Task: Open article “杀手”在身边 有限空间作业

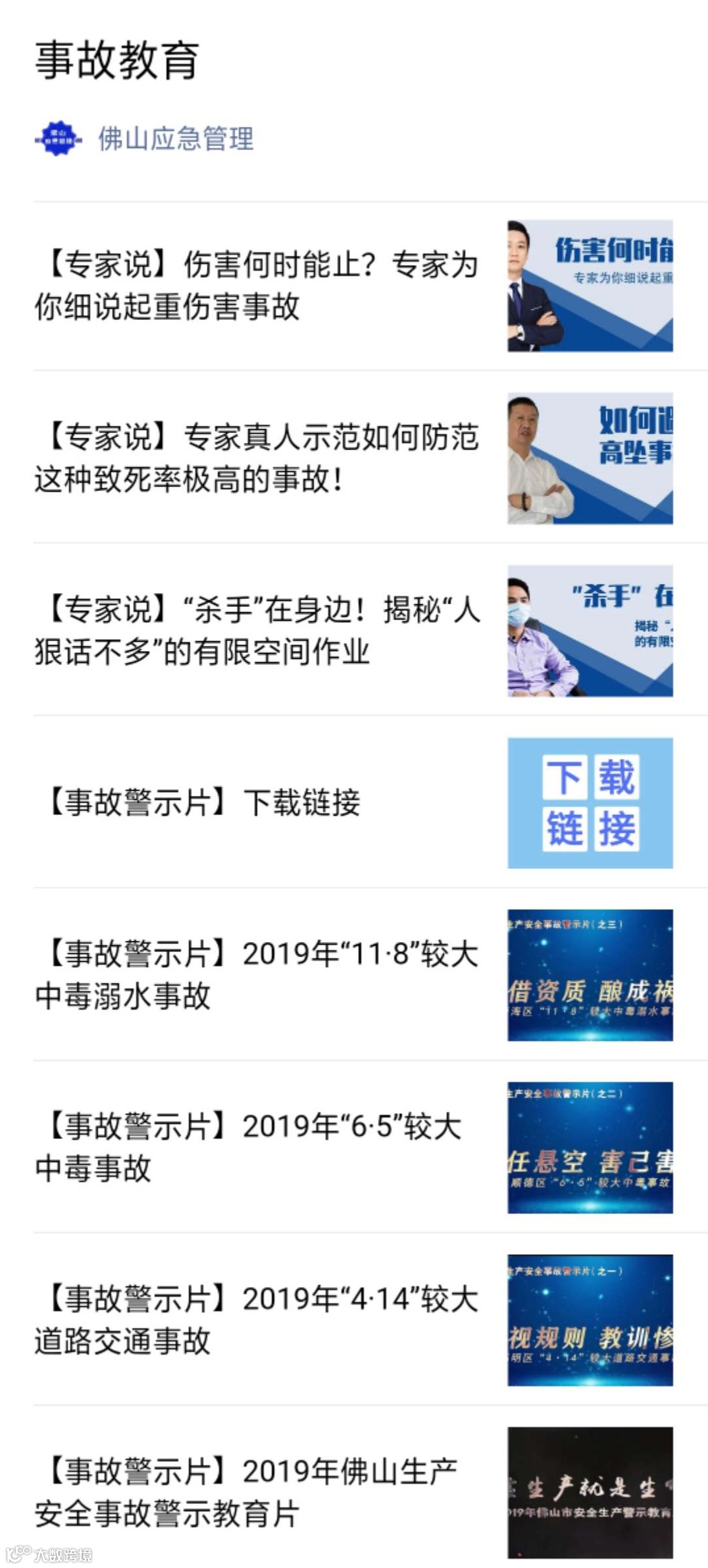Action: coord(257,631)
